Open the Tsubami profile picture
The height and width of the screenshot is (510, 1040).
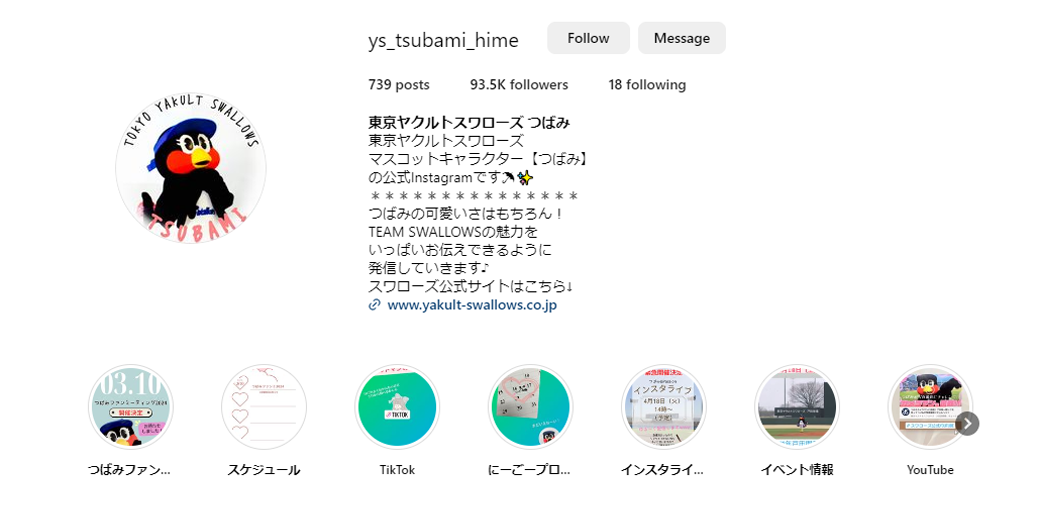tap(190, 167)
